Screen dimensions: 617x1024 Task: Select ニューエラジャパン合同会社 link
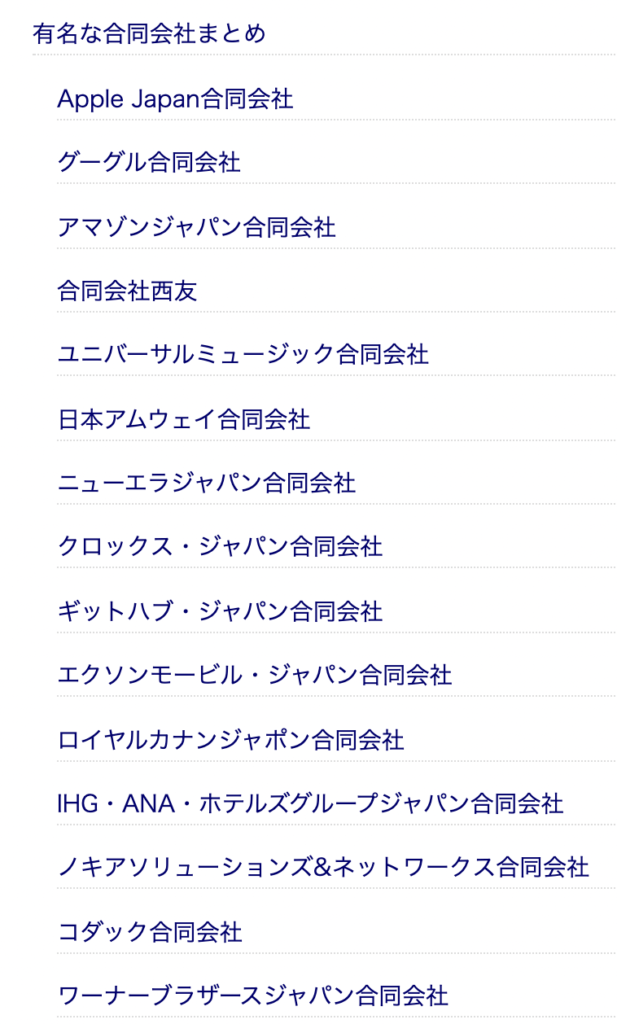pyautogui.click(x=206, y=483)
